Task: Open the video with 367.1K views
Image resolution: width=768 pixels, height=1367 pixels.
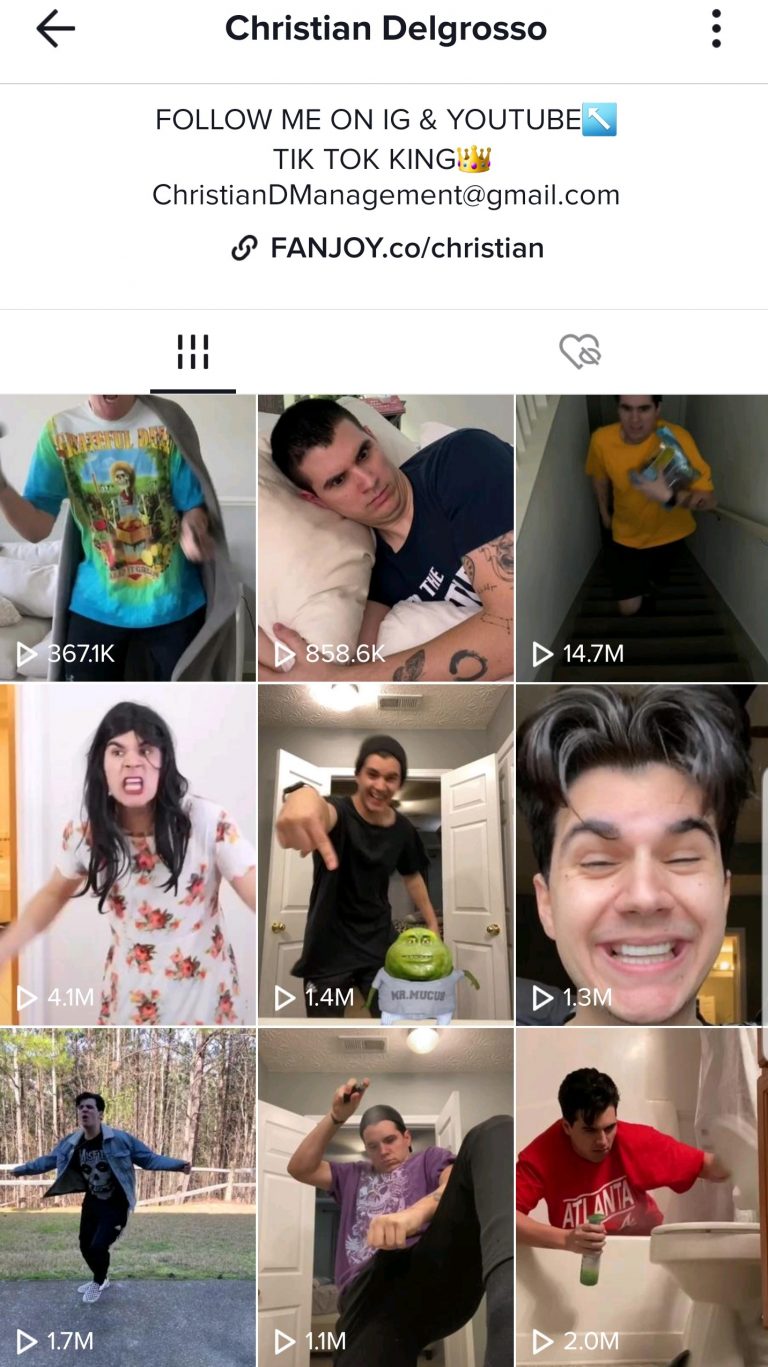Action: pyautogui.click(x=128, y=538)
